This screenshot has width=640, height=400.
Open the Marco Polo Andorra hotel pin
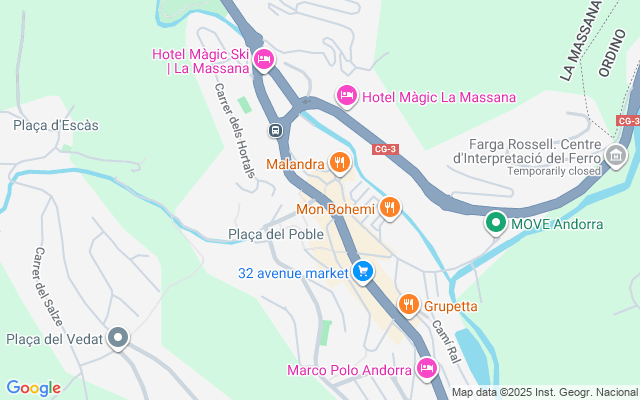click(x=427, y=369)
